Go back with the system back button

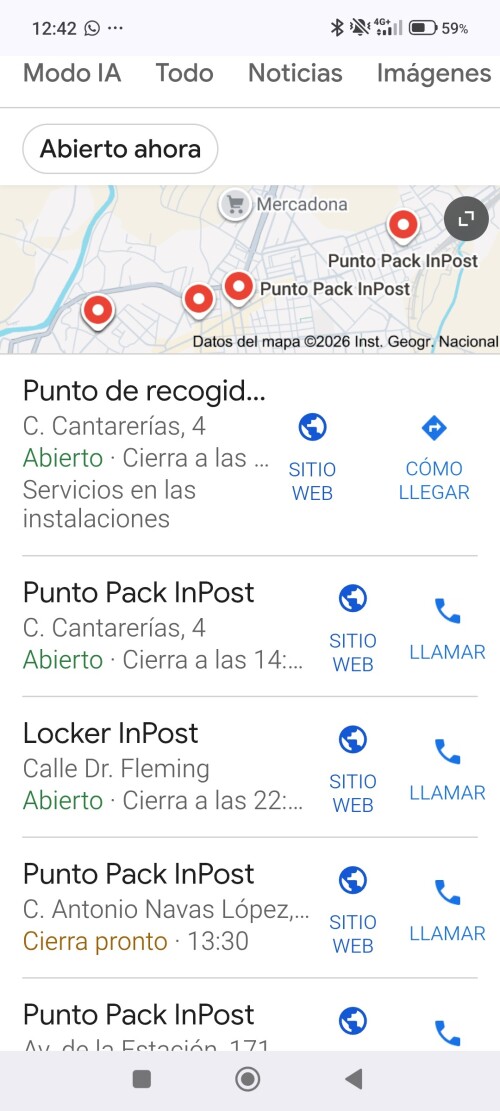pyautogui.click(x=353, y=1079)
